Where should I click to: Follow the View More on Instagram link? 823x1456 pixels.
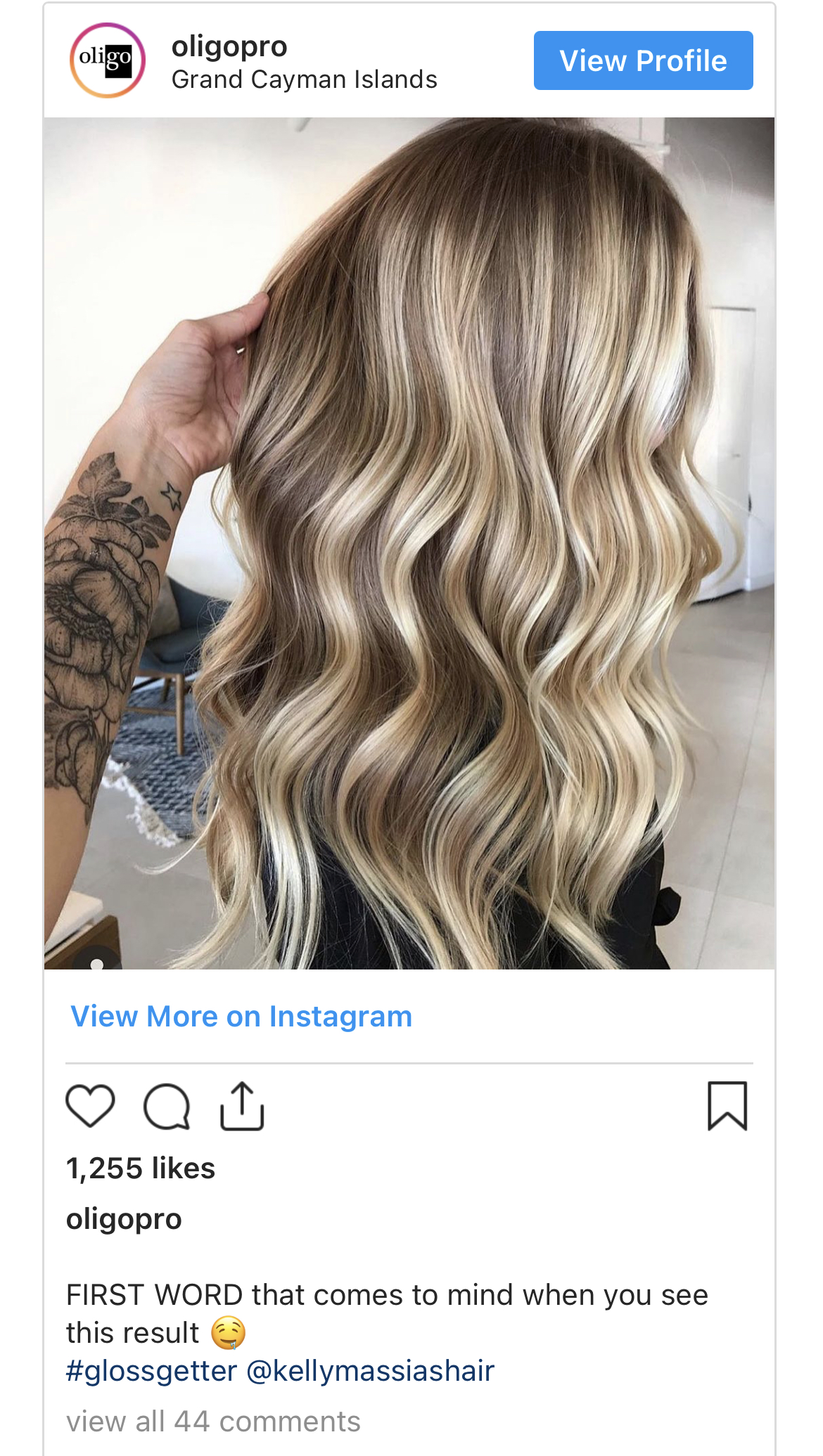(x=241, y=1016)
